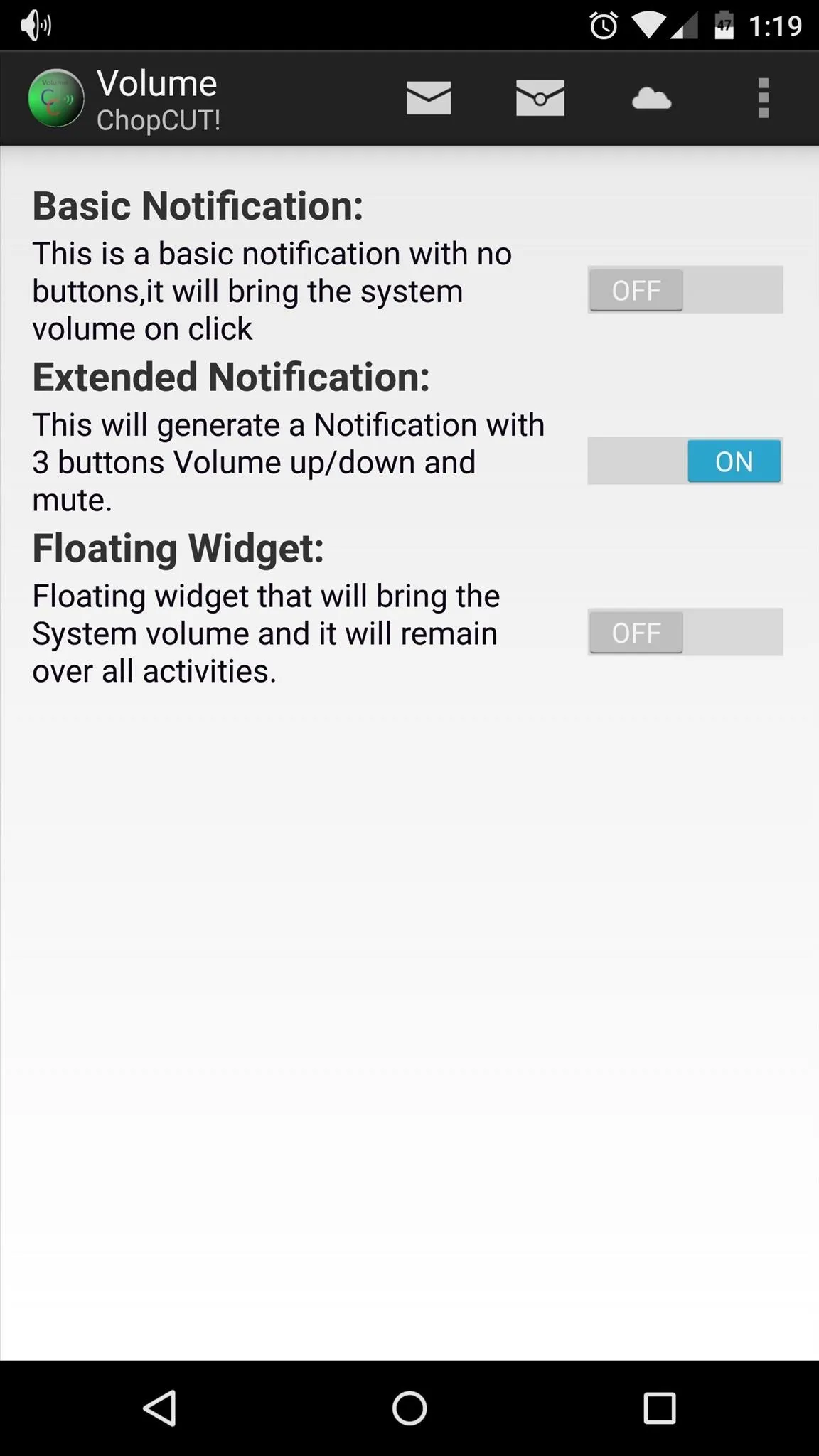Image resolution: width=819 pixels, height=1456 pixels.
Task: Turn on the Basic Notification switch
Action: click(x=685, y=290)
